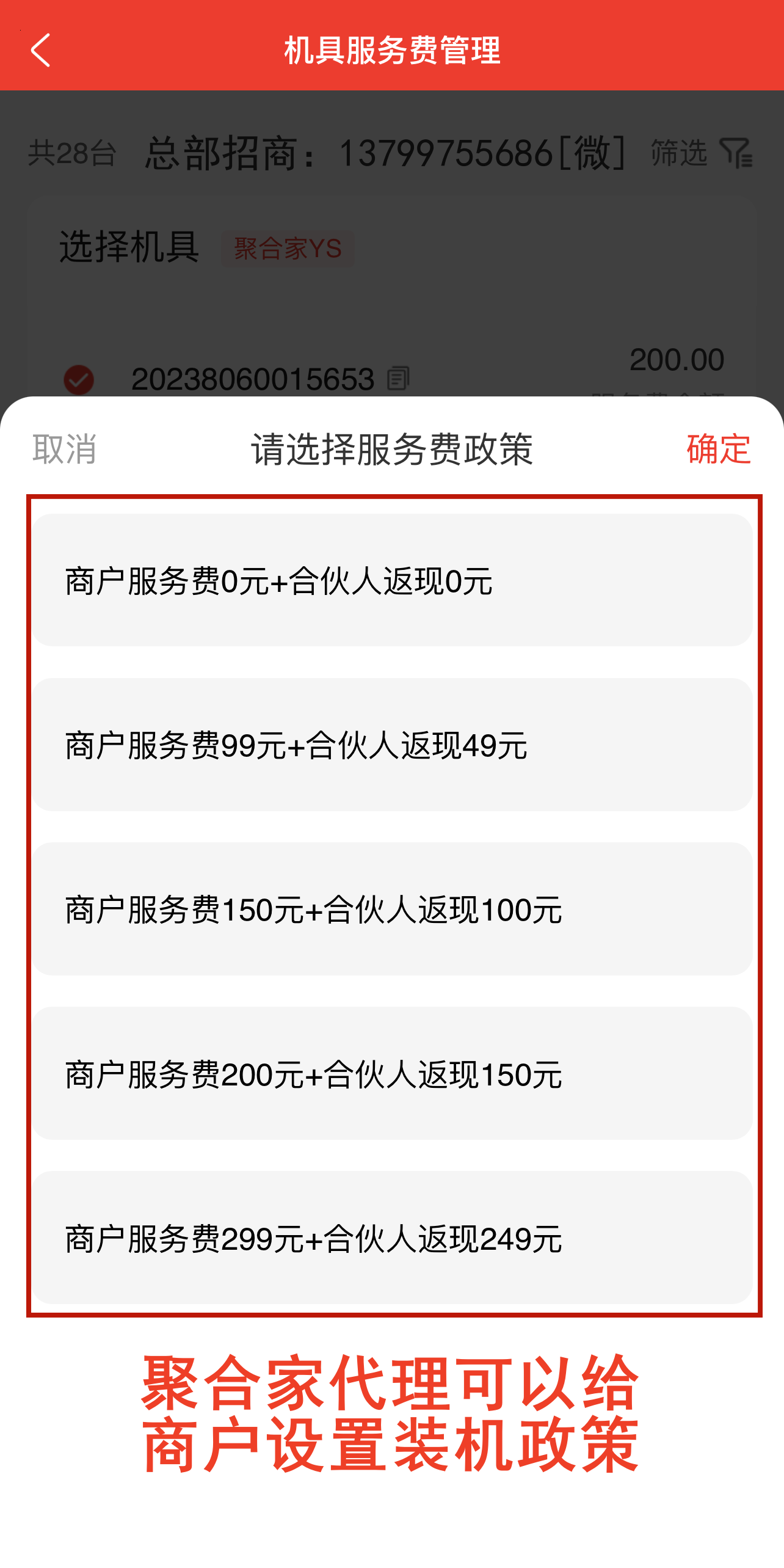784x1568 pixels.
Task: Confirm with the 确定 button
Action: 718,450
